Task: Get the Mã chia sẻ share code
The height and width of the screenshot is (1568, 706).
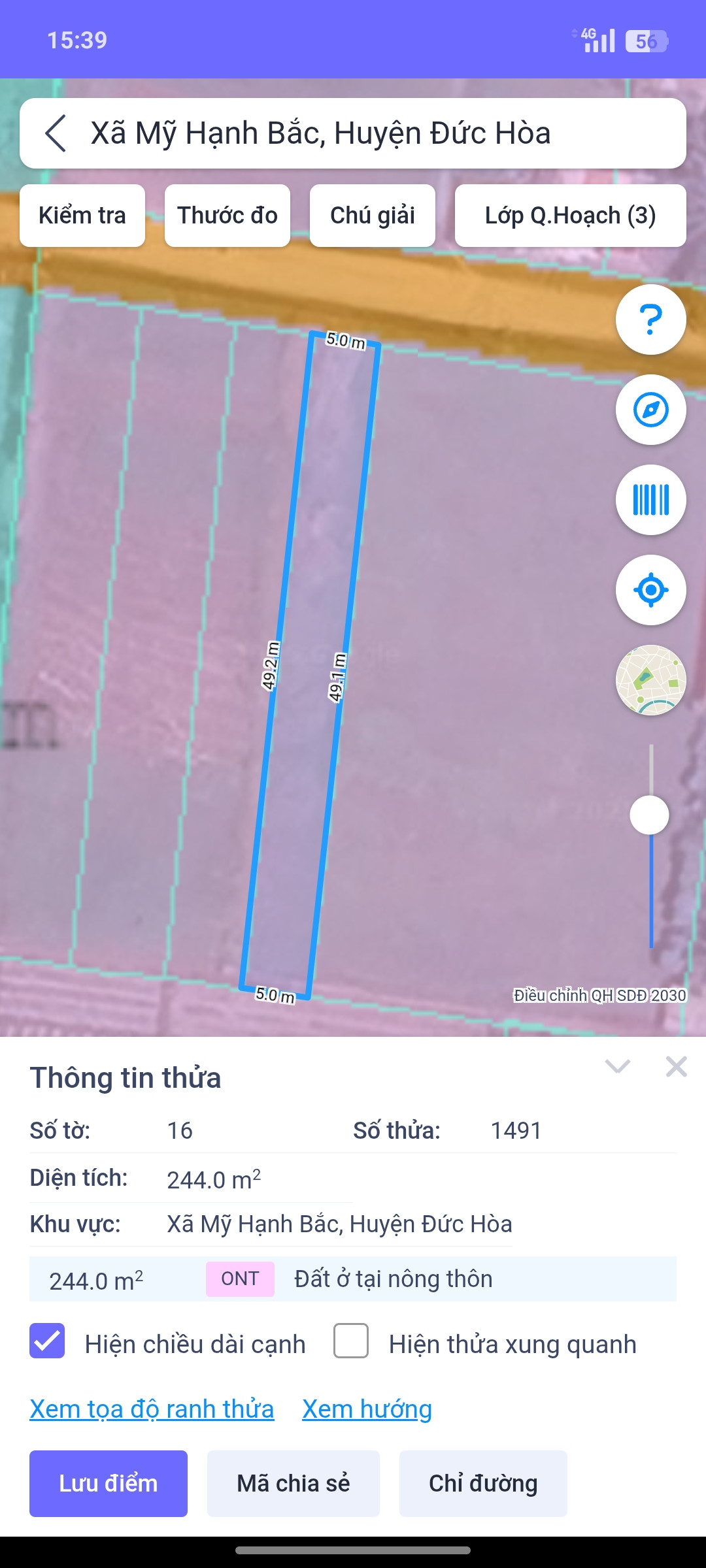Action: (294, 1484)
